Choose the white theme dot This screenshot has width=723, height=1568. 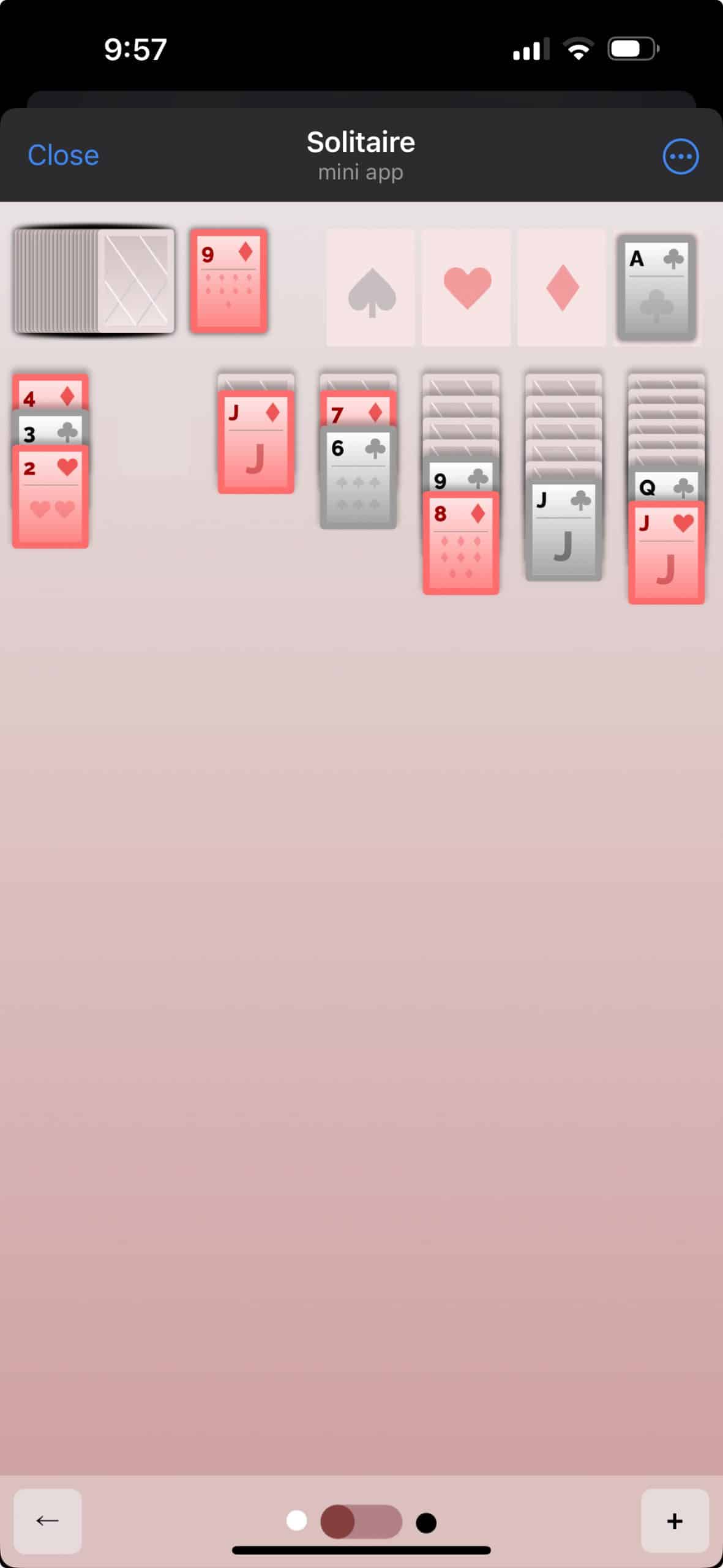297,1521
